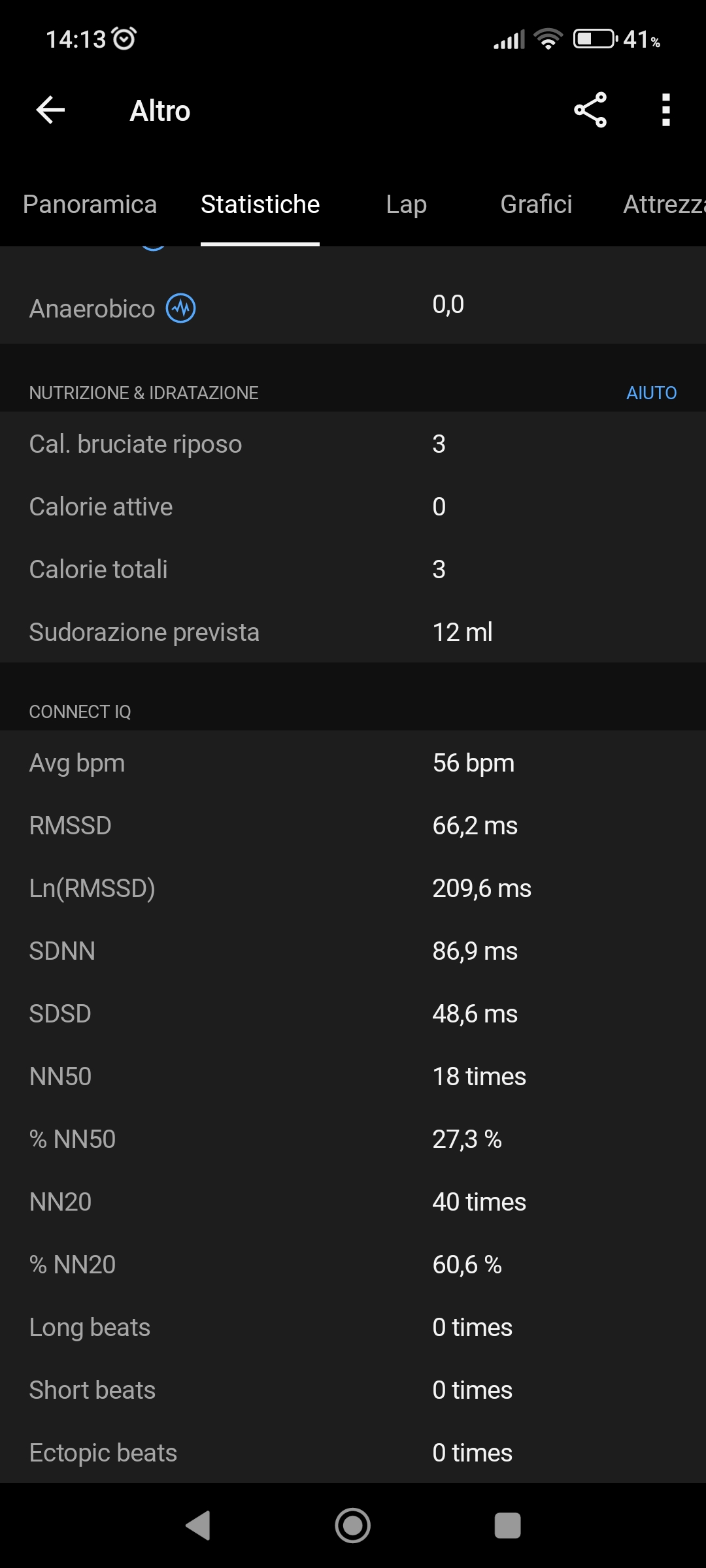Open the Grafici tab

(536, 204)
